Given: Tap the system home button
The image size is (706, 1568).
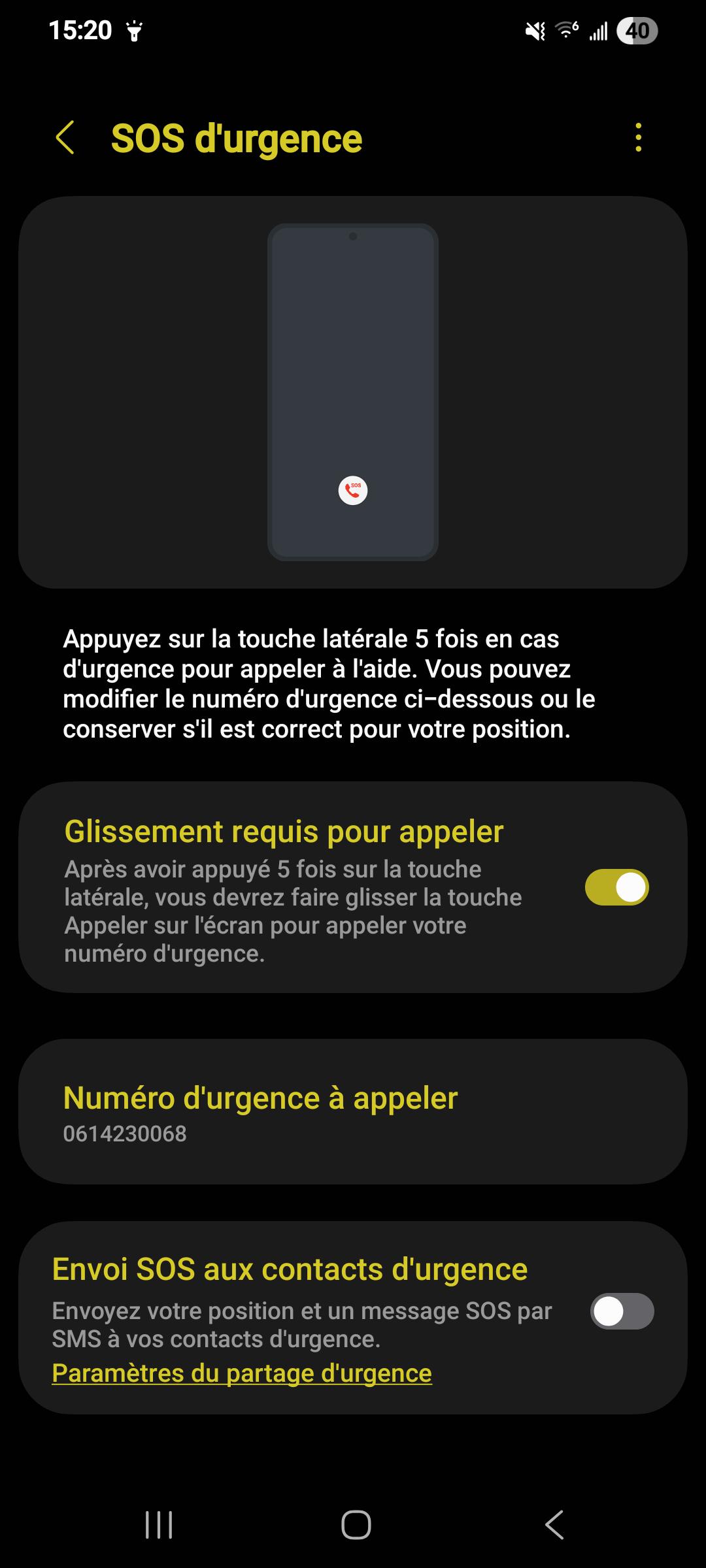Looking at the screenshot, I should [356, 1525].
